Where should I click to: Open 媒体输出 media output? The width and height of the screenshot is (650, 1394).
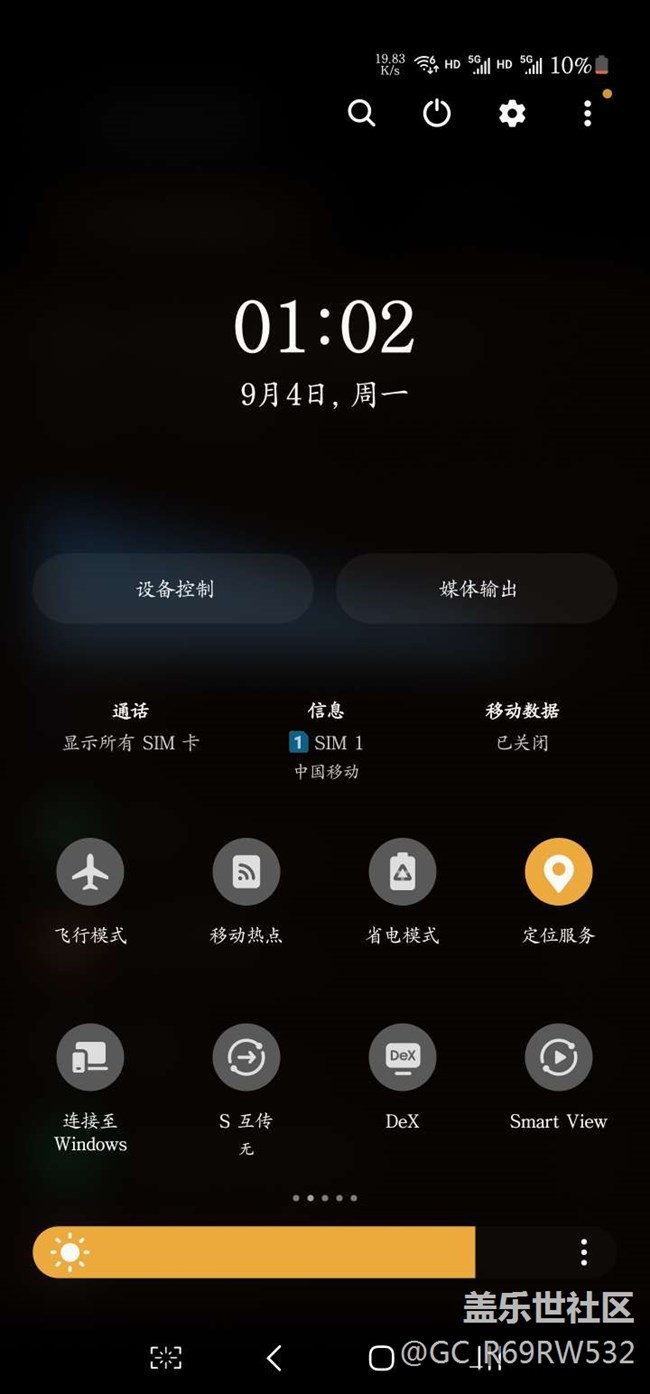pos(478,589)
